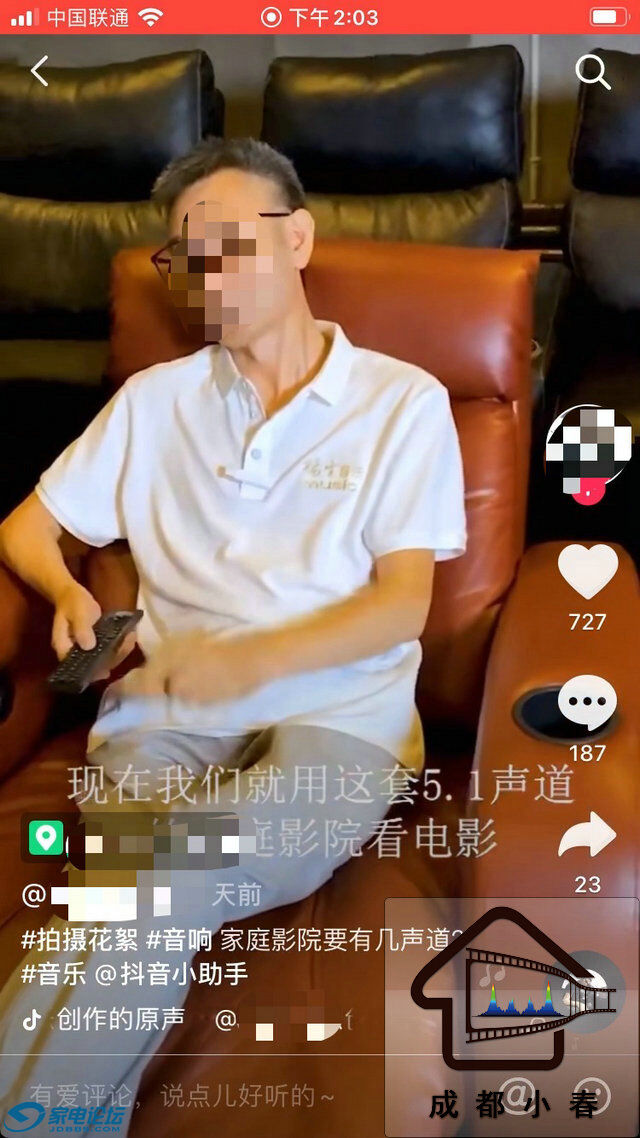The height and width of the screenshot is (1138, 640).
Task: Like this video with the heart
Action: point(587,572)
